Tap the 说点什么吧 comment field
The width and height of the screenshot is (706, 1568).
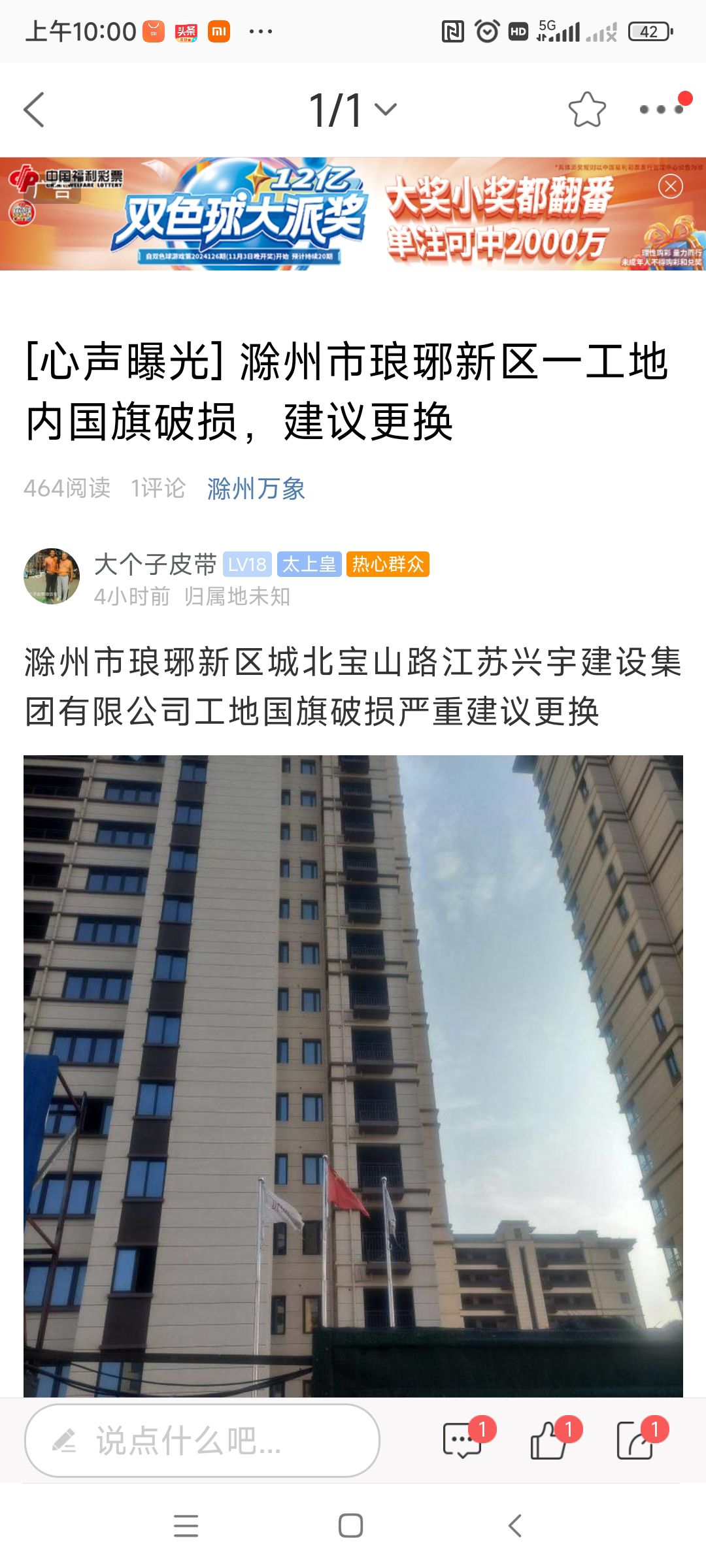(x=202, y=1441)
